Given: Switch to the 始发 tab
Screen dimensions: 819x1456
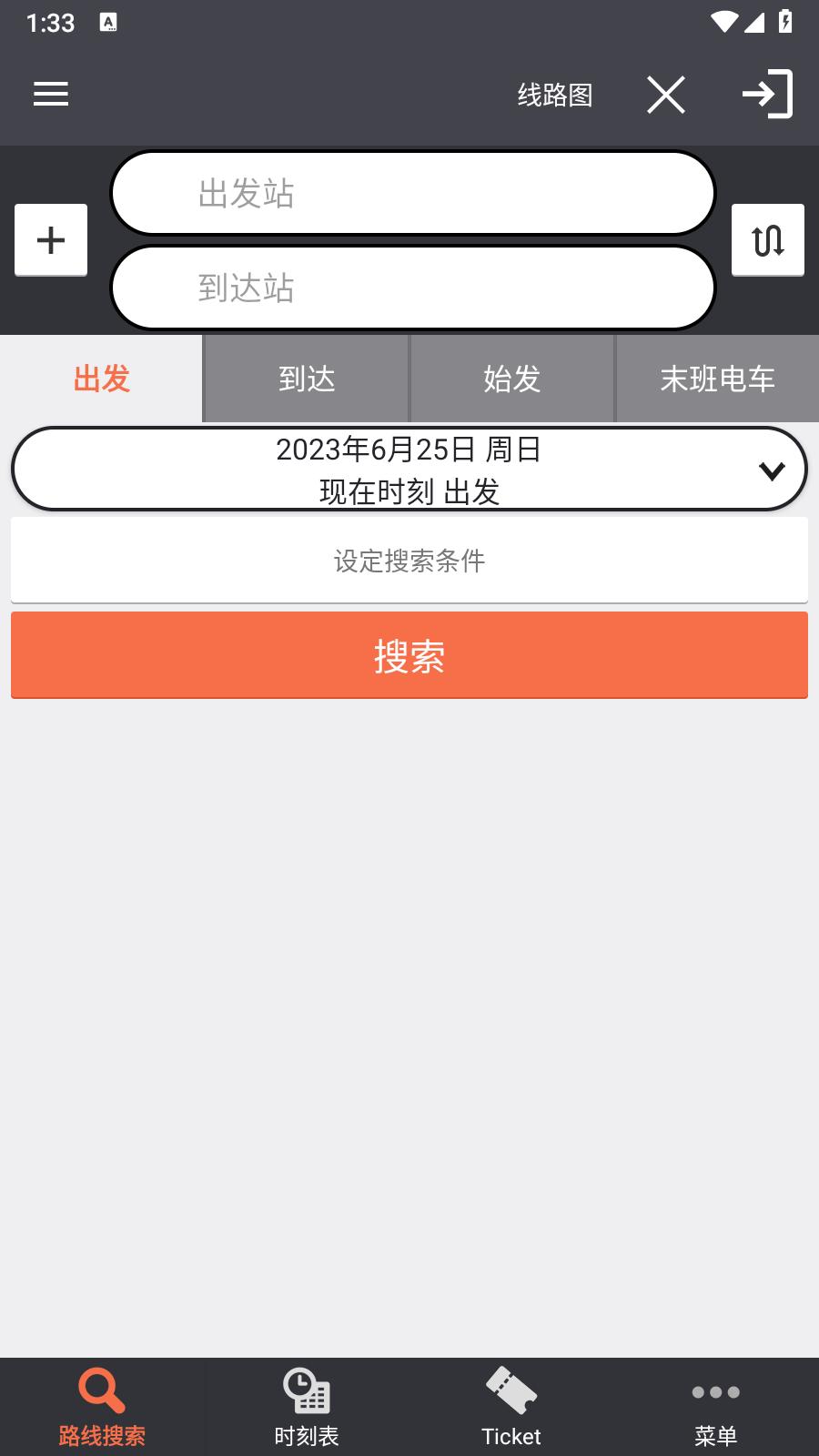Looking at the screenshot, I should click(x=512, y=379).
